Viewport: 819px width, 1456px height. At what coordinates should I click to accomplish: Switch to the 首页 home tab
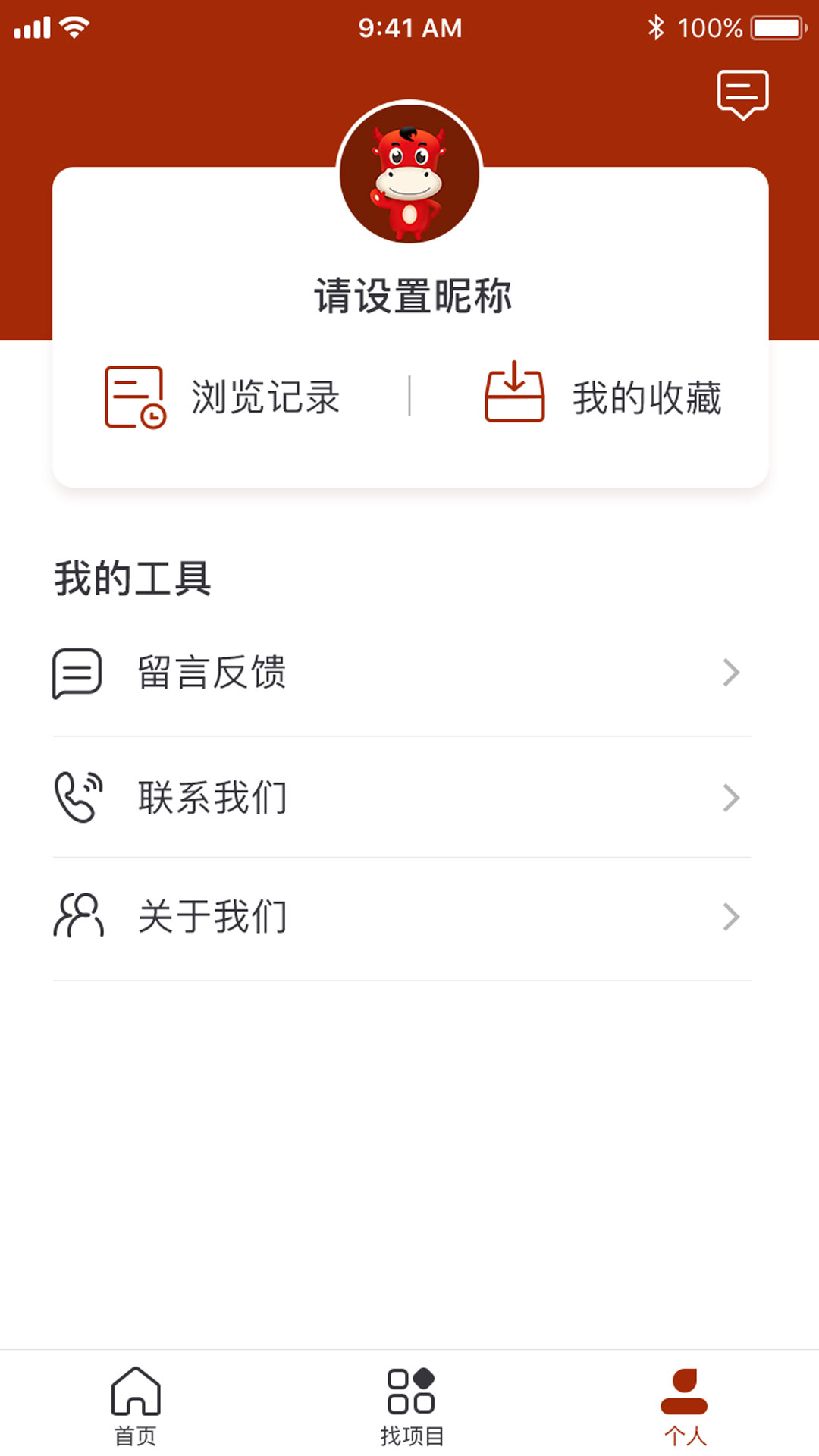pyautogui.click(x=136, y=1405)
